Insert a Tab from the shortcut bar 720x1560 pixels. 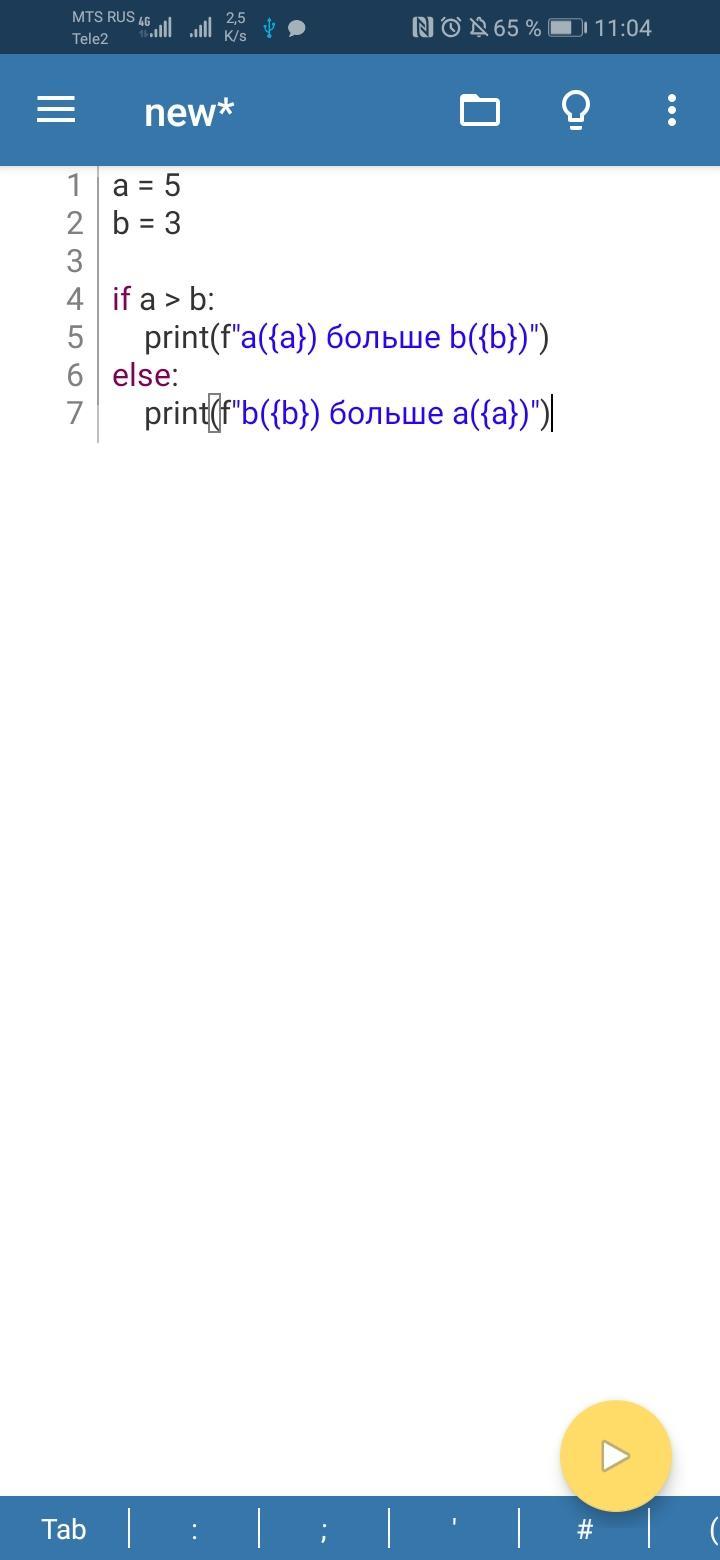(x=64, y=1529)
